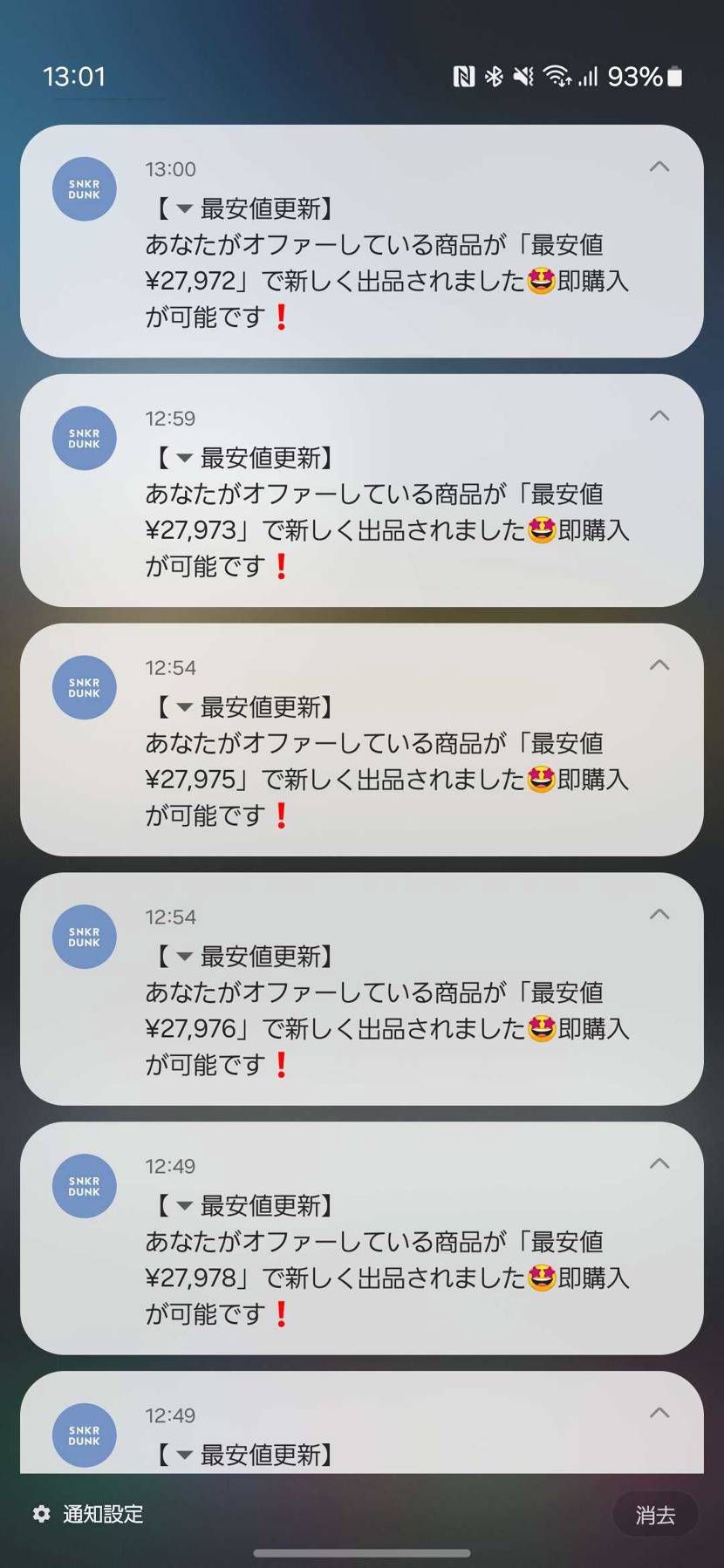This screenshot has width=724, height=1568.
Task: Open the SNKR DUNK app from 13:00 notification icon
Action: (x=84, y=188)
